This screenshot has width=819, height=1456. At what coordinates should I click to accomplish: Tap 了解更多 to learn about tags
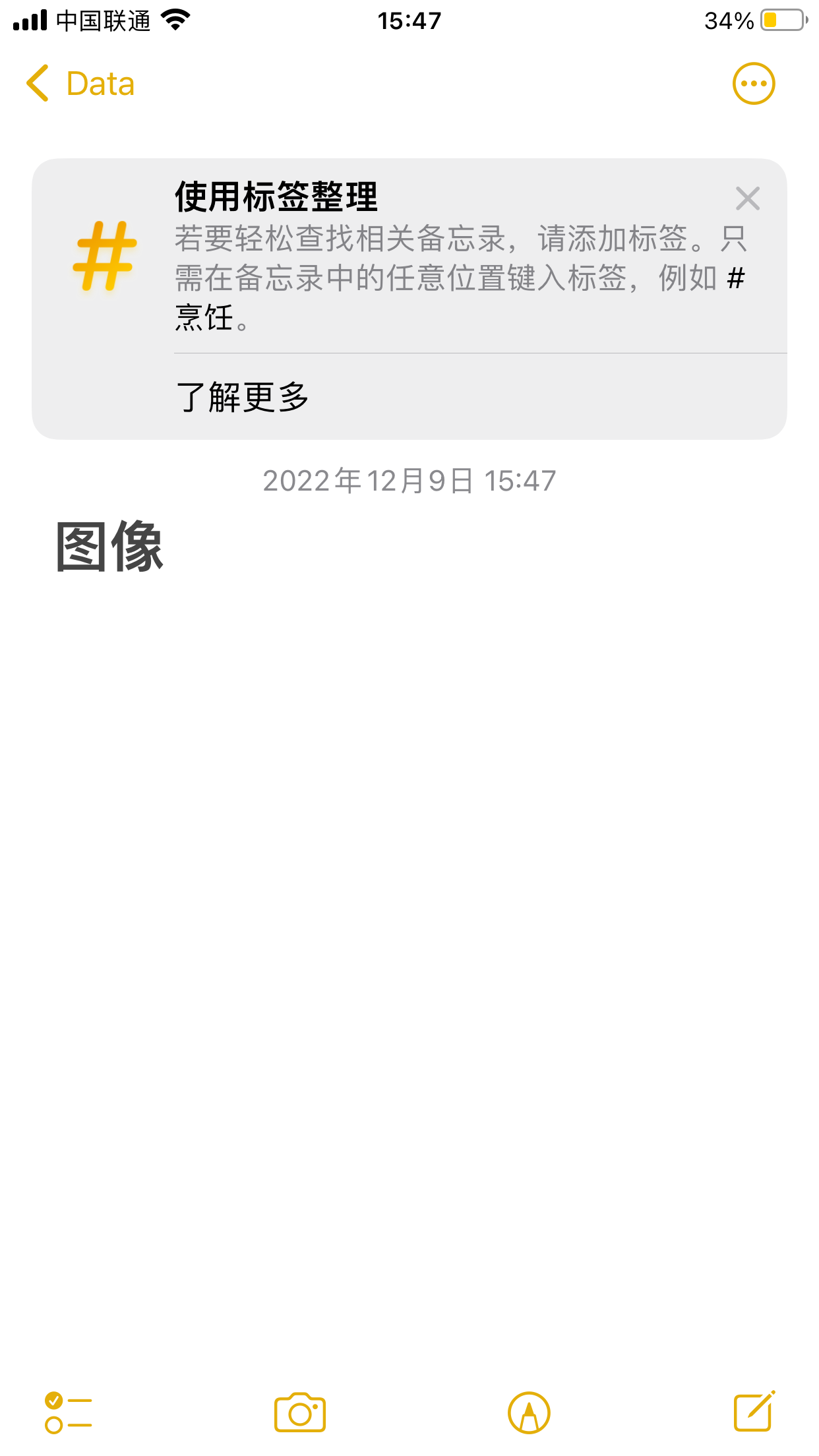[243, 397]
